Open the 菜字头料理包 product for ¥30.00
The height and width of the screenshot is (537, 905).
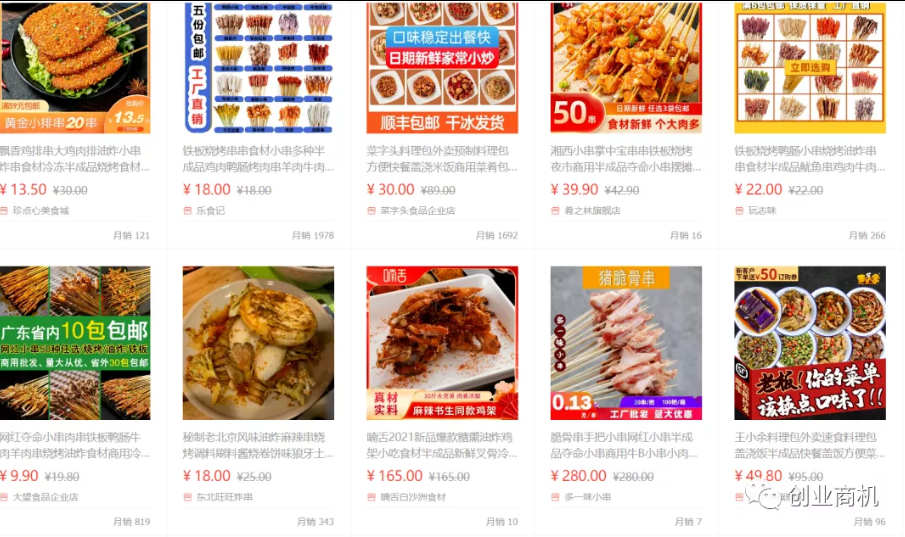[x=442, y=68]
